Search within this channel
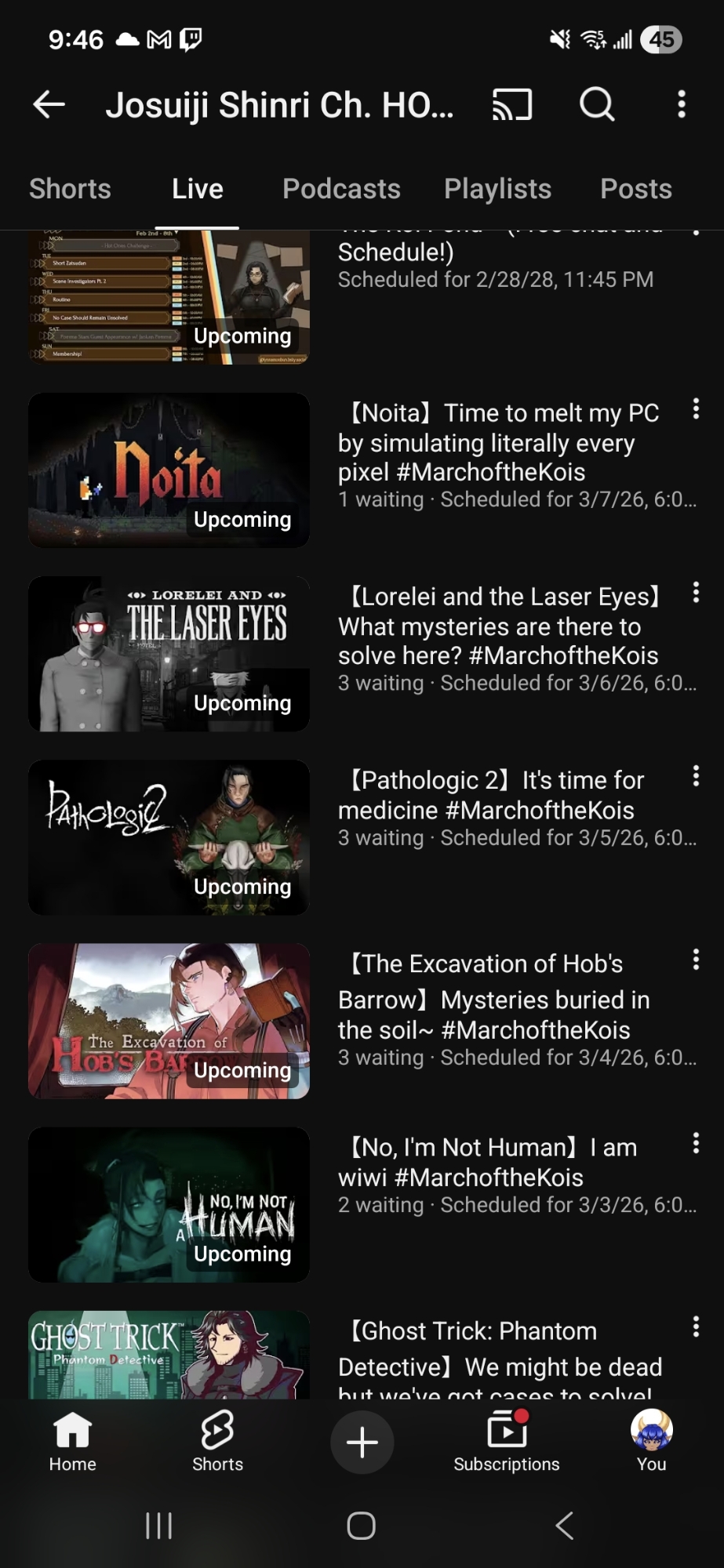This screenshot has height=1568, width=724. [x=597, y=104]
